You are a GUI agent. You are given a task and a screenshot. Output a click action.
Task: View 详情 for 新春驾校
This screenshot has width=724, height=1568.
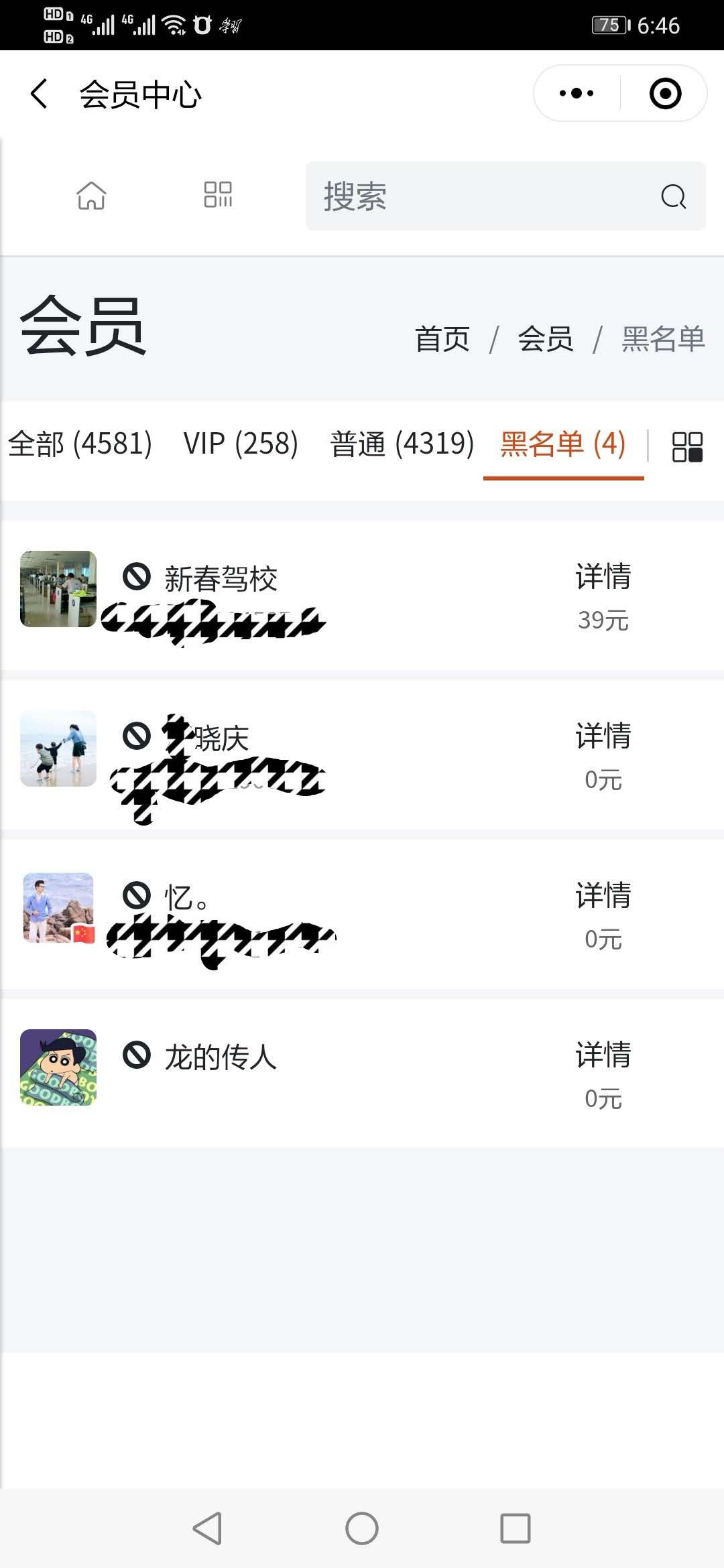(603, 577)
